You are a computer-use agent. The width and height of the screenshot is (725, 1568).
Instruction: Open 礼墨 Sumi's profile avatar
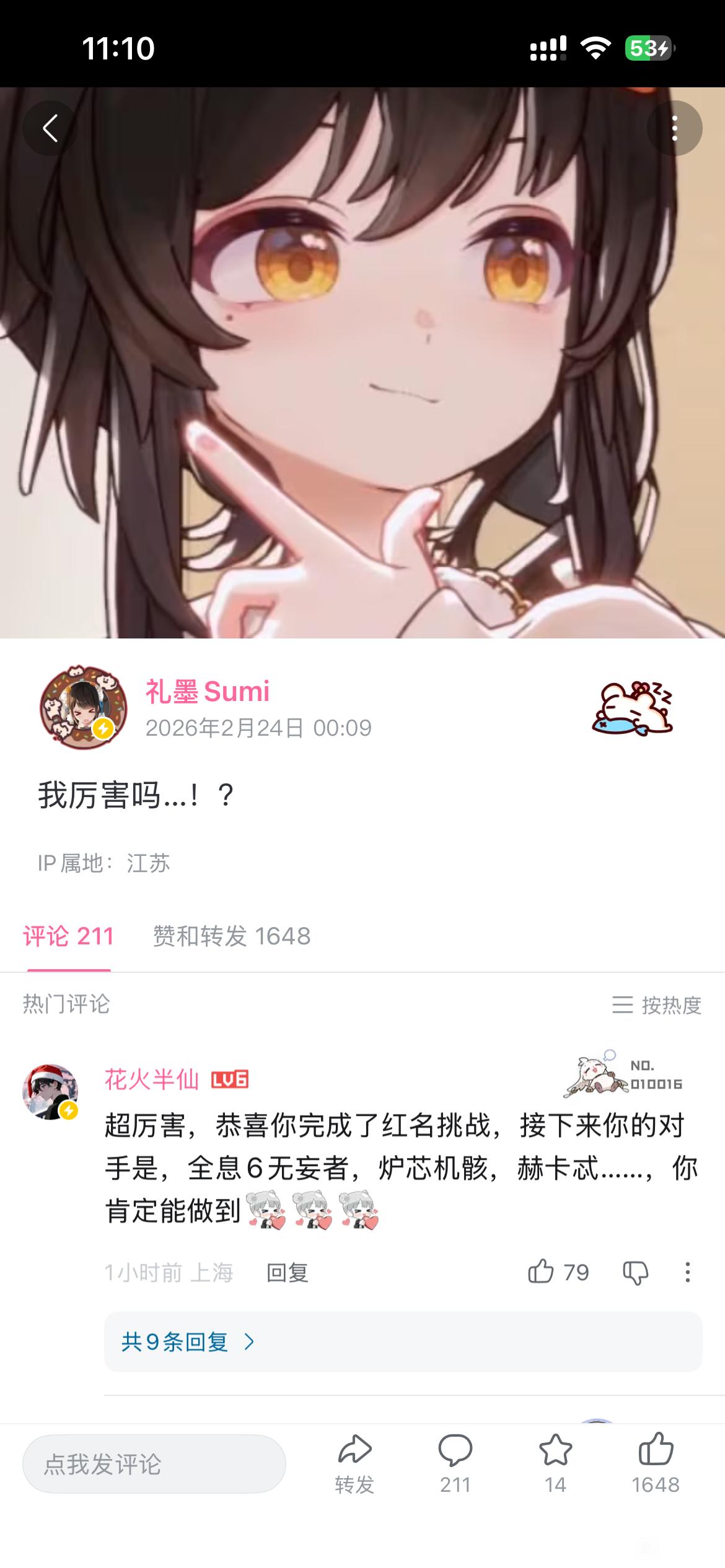83,708
